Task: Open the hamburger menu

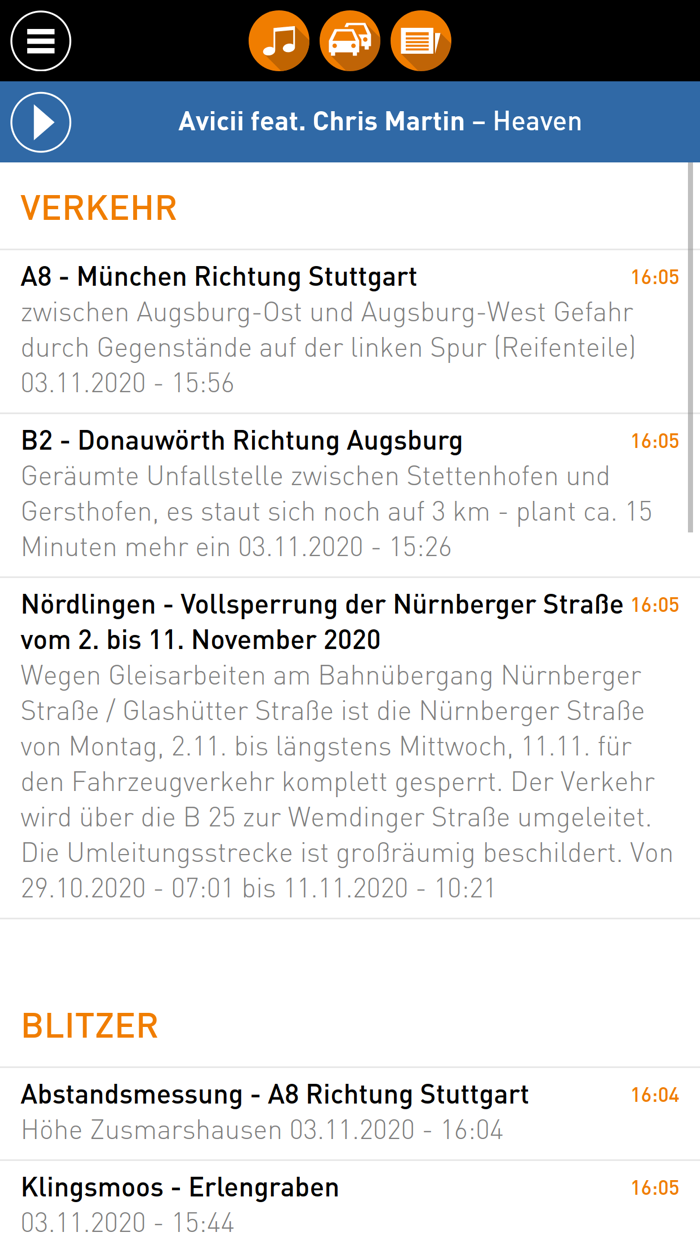Action: pos(41,41)
